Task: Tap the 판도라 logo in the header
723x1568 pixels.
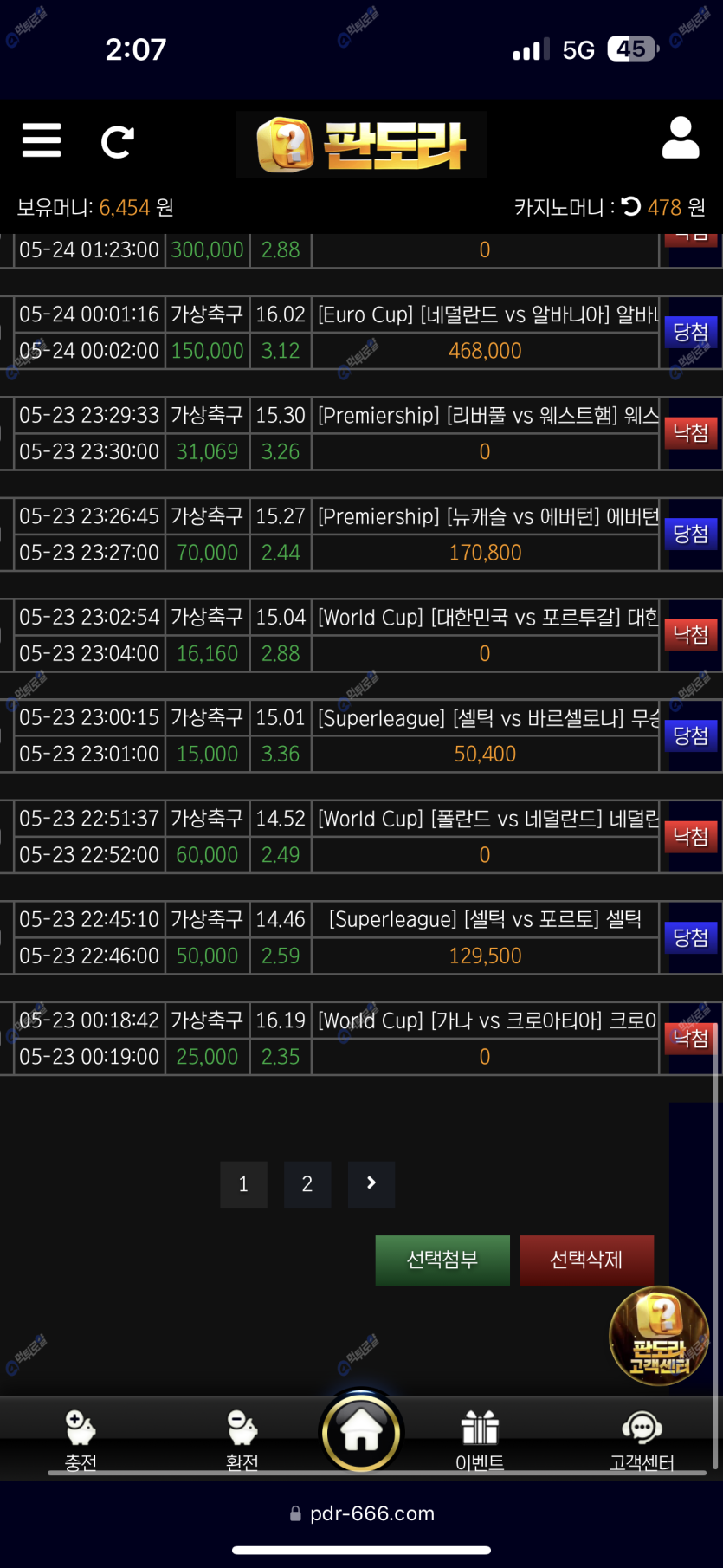Action: (361, 145)
